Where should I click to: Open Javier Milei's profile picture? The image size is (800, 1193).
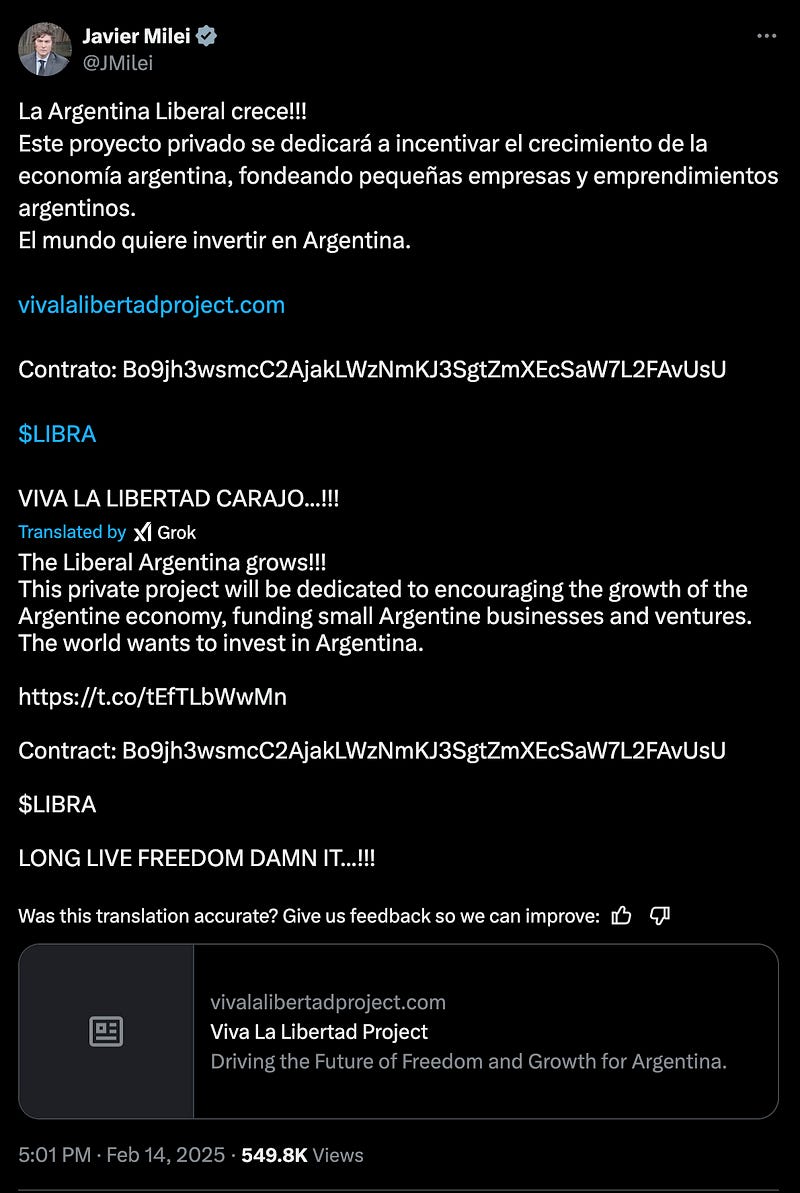45,49
